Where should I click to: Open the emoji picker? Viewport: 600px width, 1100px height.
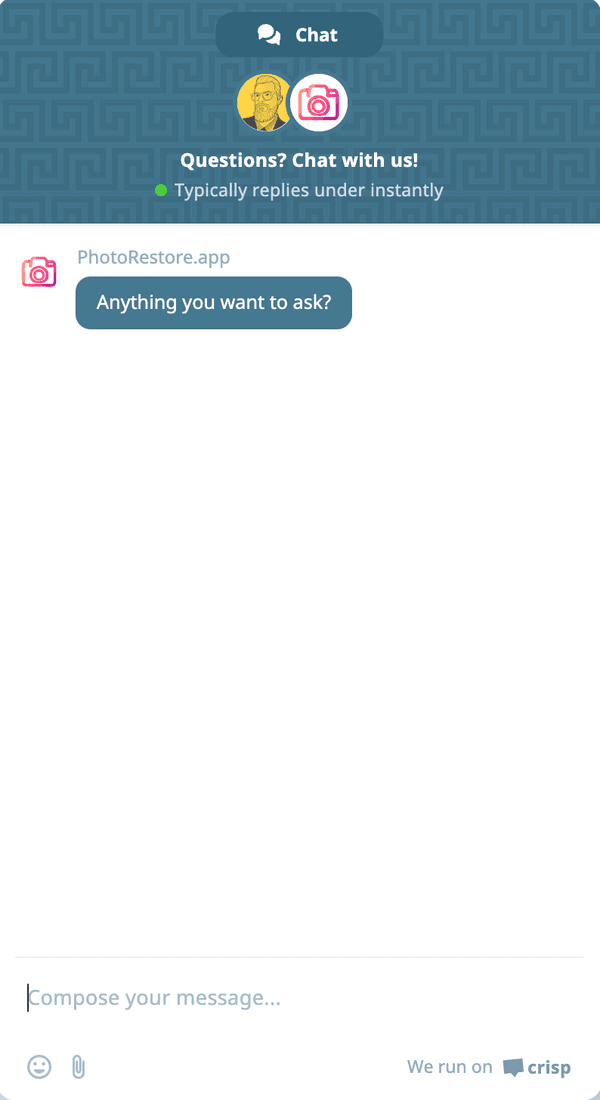39,1067
